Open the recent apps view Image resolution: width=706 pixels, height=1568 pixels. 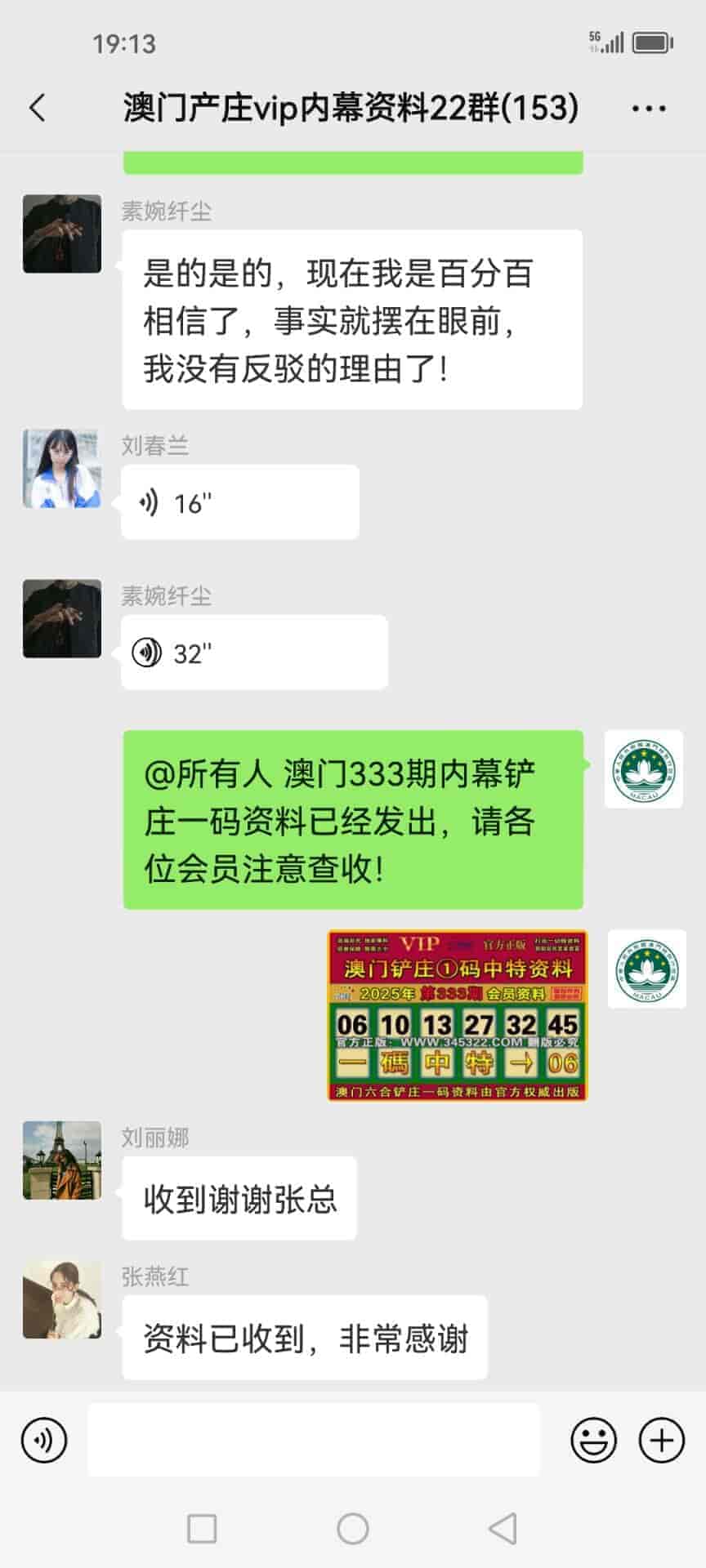coord(202,1528)
